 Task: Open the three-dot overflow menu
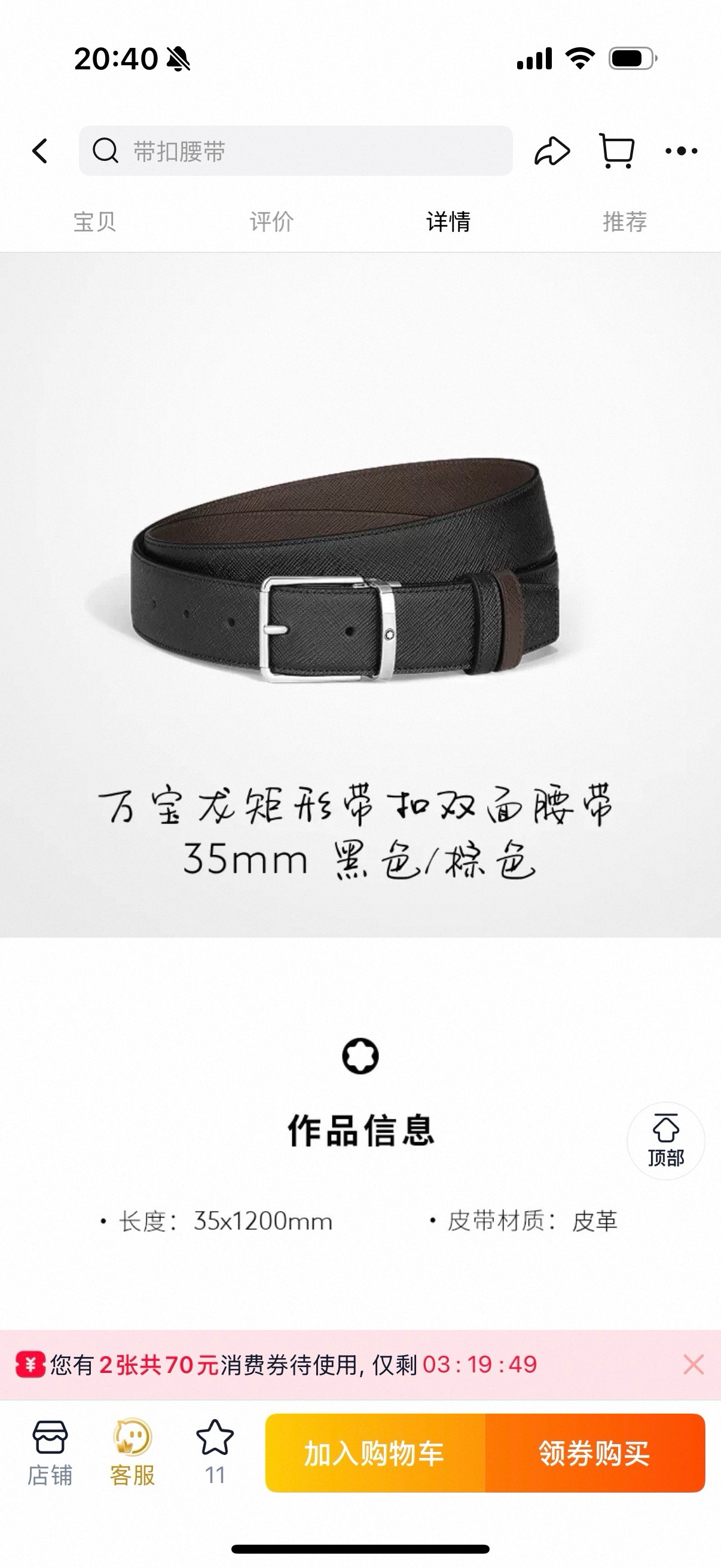tap(682, 151)
